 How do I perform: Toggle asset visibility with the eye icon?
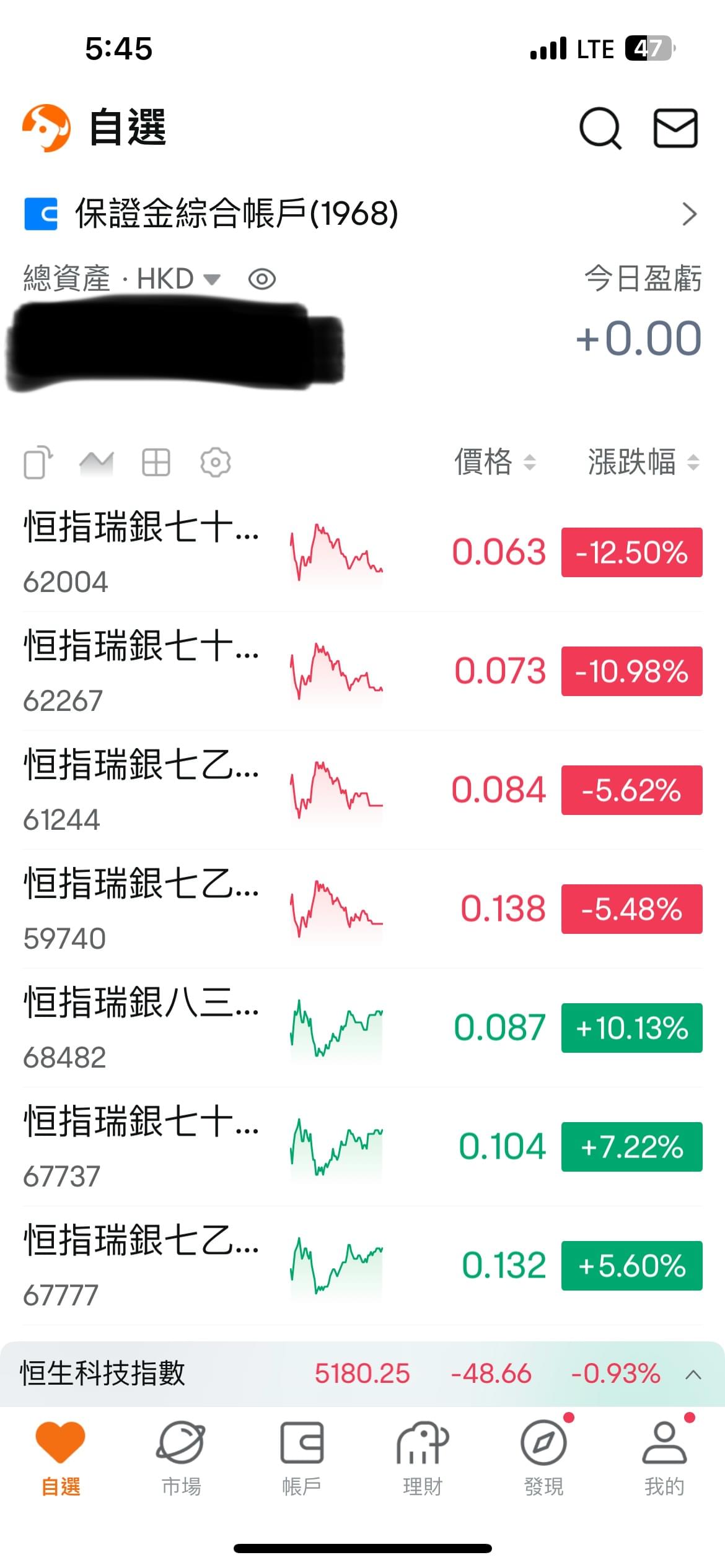coord(263,280)
